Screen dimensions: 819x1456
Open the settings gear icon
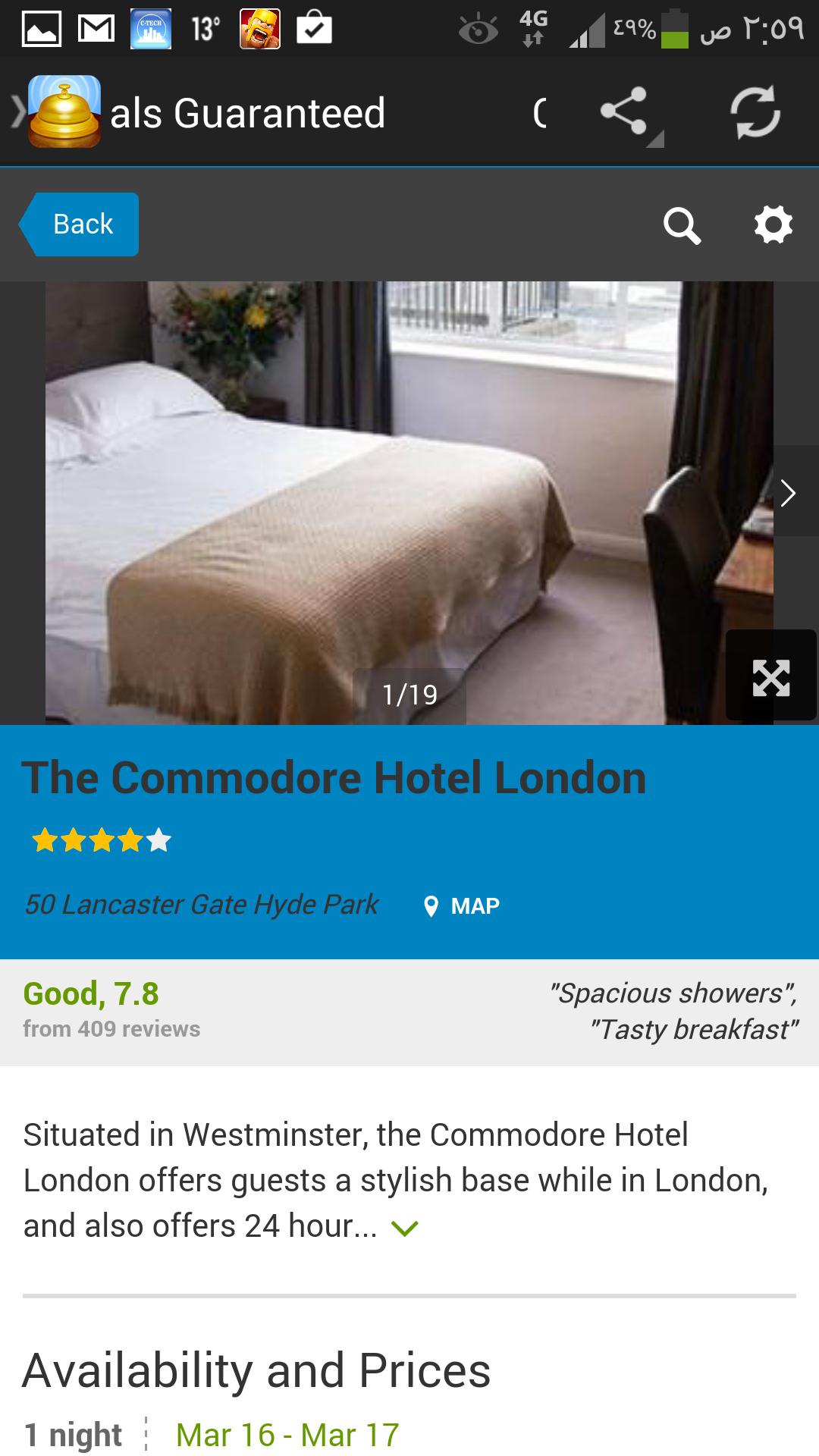pos(773,225)
